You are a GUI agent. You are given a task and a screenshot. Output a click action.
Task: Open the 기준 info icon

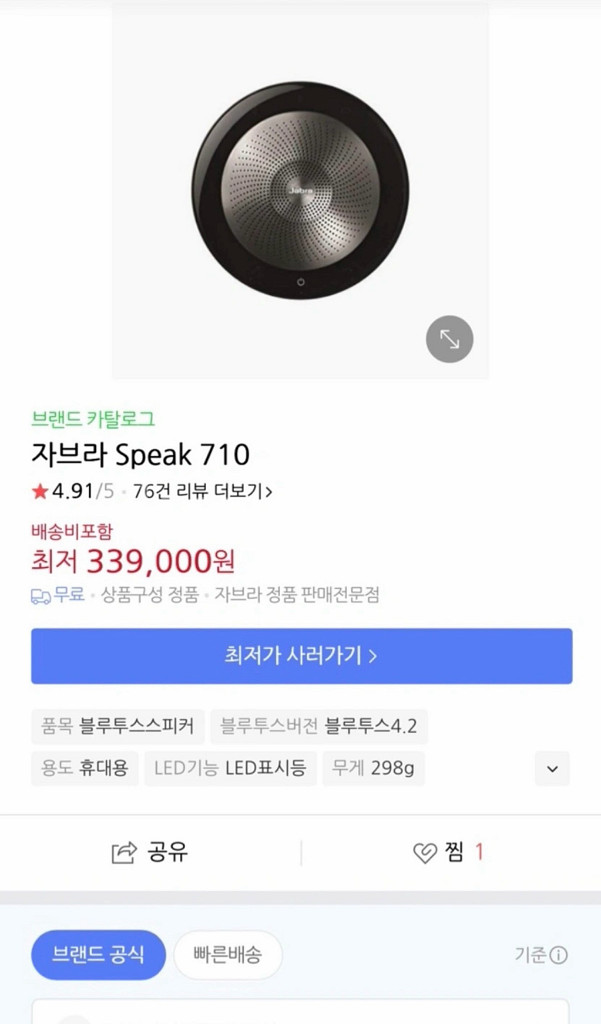click(558, 955)
